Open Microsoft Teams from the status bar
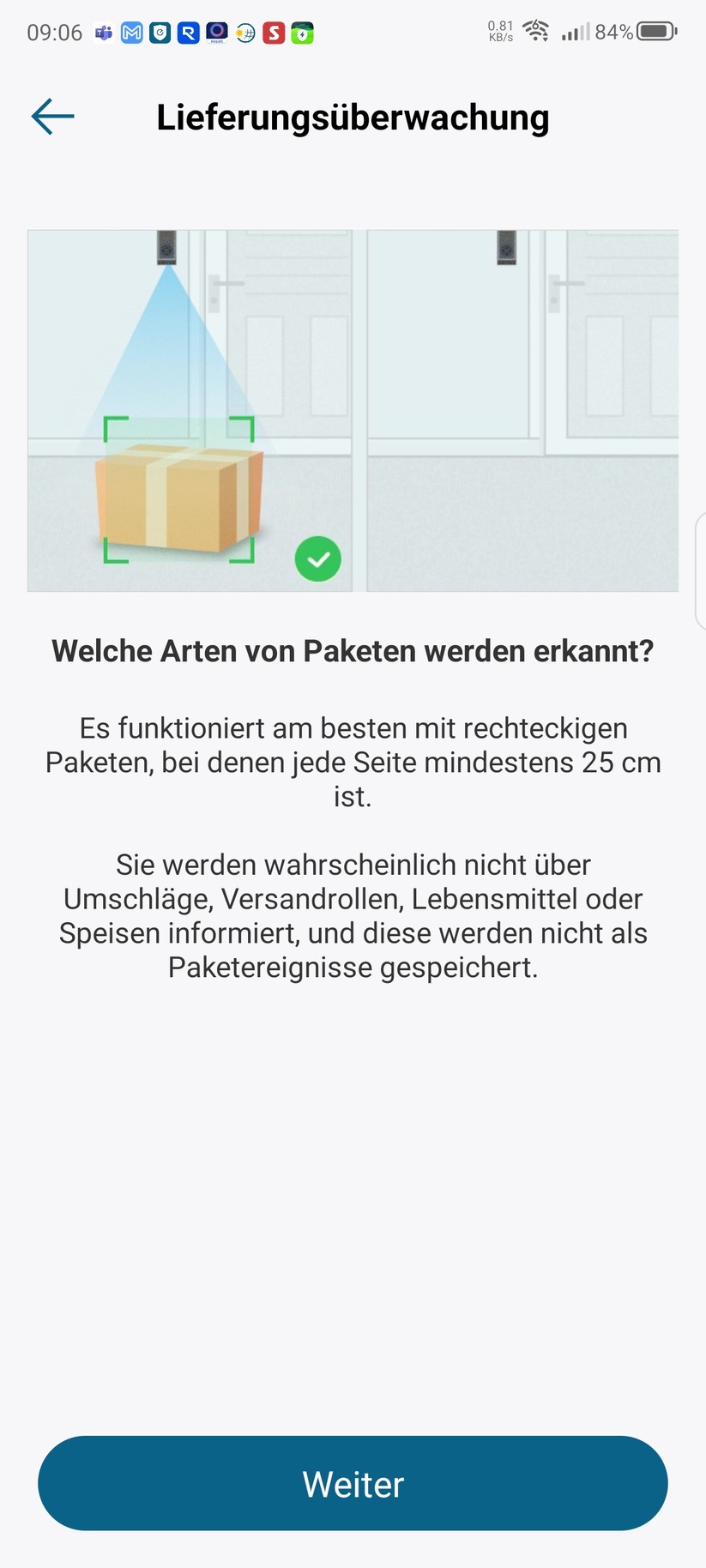This screenshot has height=1568, width=706. coord(103,33)
